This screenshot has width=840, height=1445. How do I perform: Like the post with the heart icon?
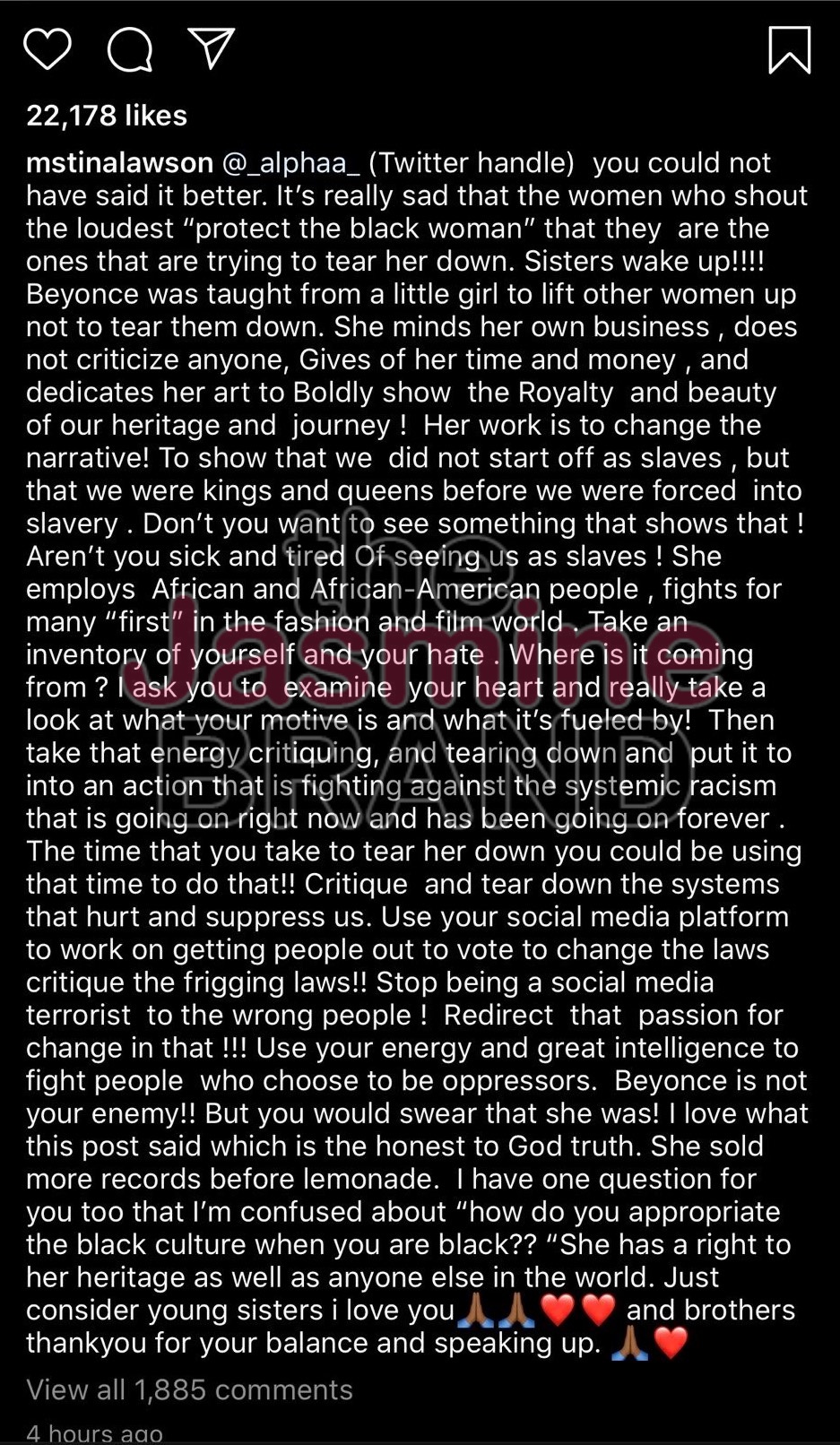48,48
